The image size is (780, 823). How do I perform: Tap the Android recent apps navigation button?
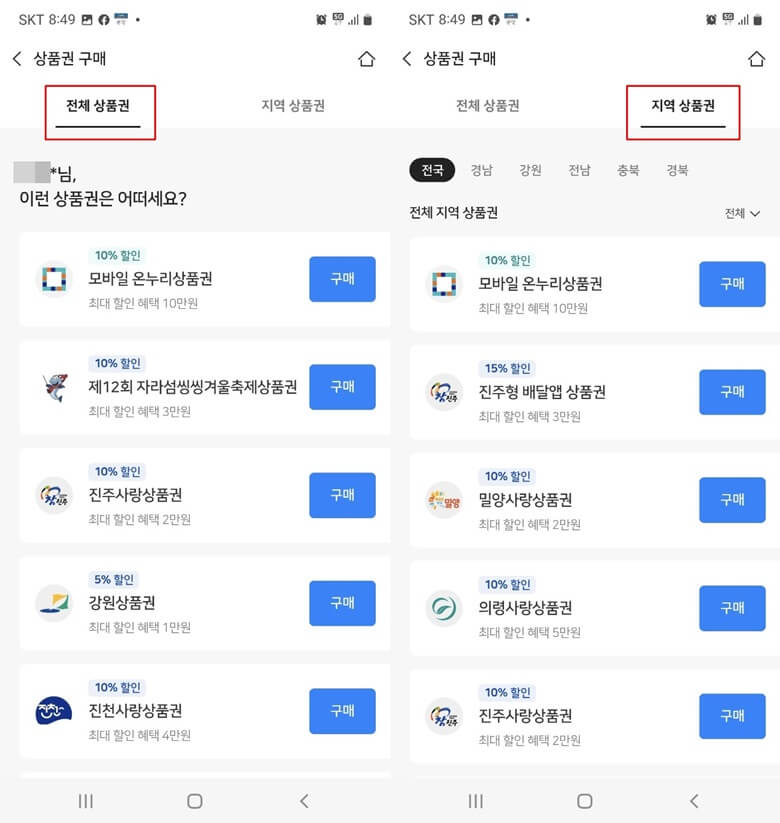[x=85, y=801]
